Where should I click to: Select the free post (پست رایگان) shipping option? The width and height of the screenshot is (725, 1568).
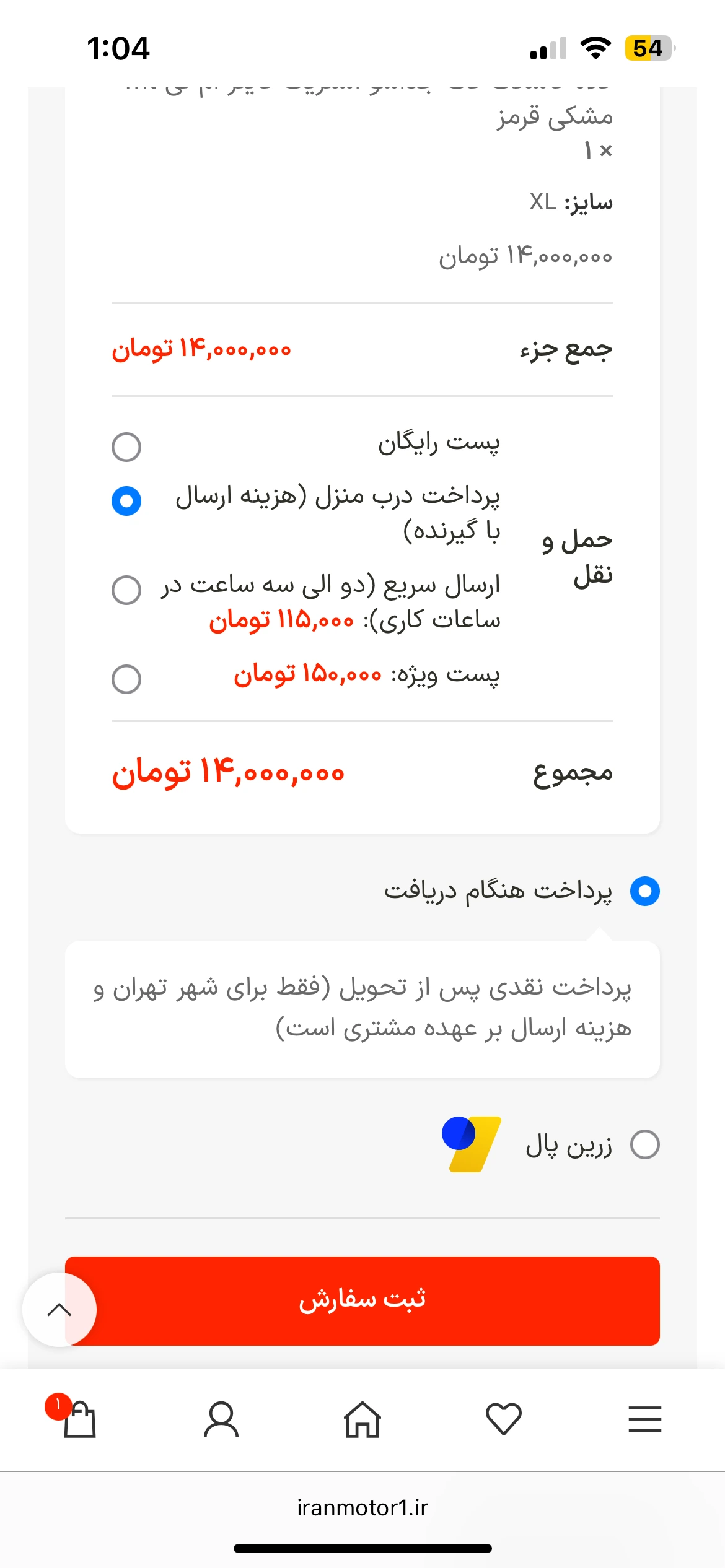pyautogui.click(x=126, y=446)
